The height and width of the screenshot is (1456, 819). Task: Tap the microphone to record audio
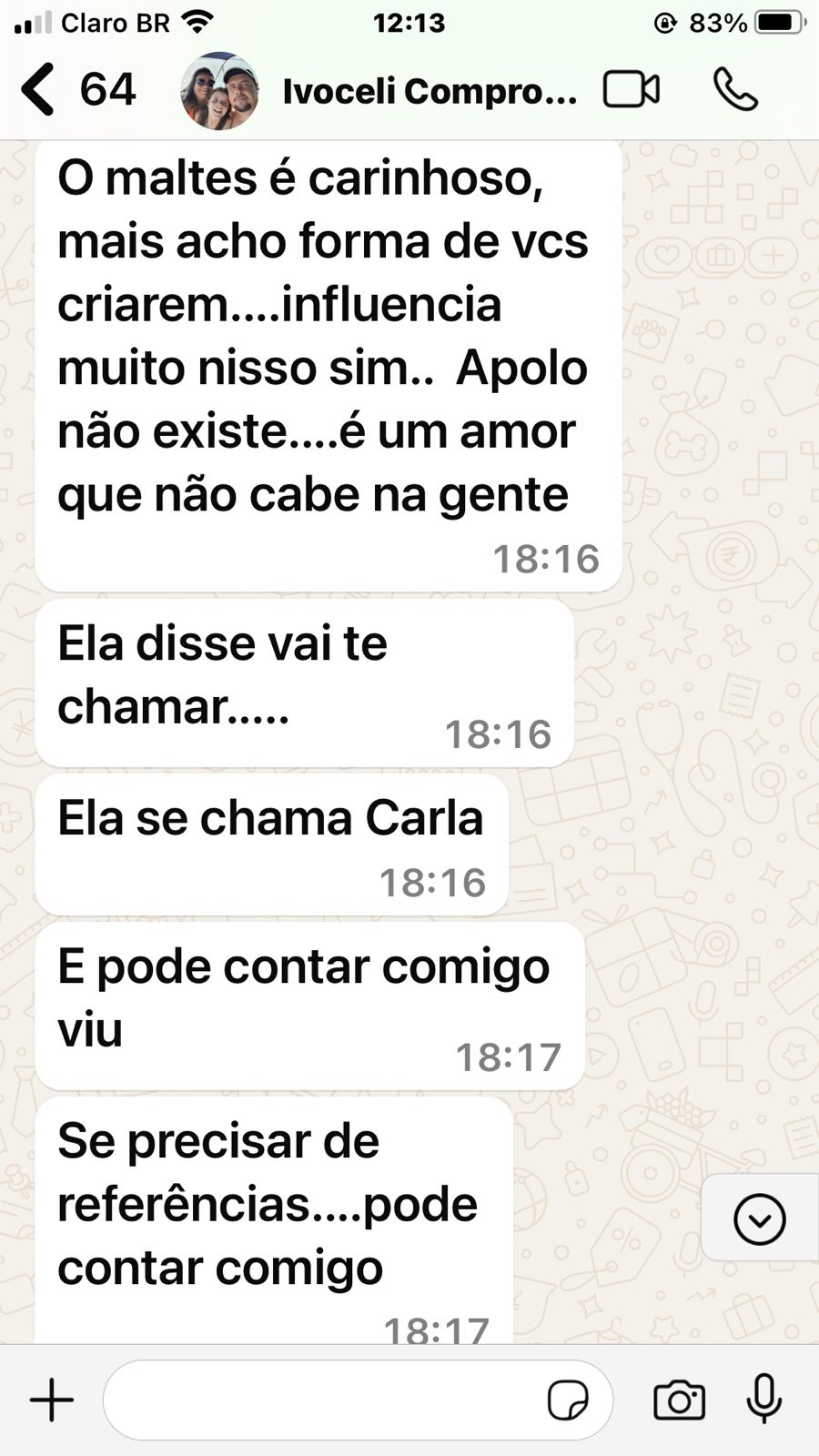click(x=764, y=1400)
